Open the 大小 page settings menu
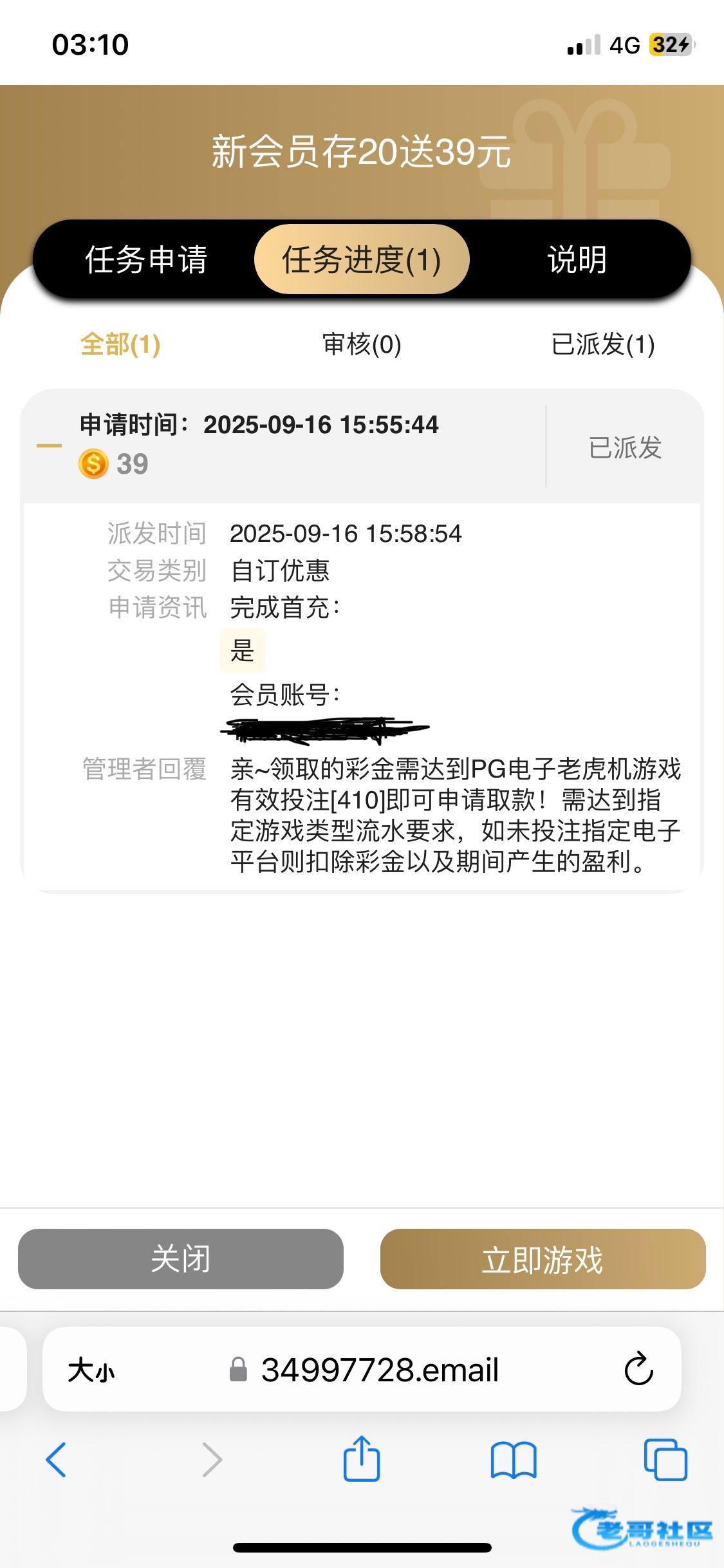Image resolution: width=724 pixels, height=1568 pixels. (91, 1370)
